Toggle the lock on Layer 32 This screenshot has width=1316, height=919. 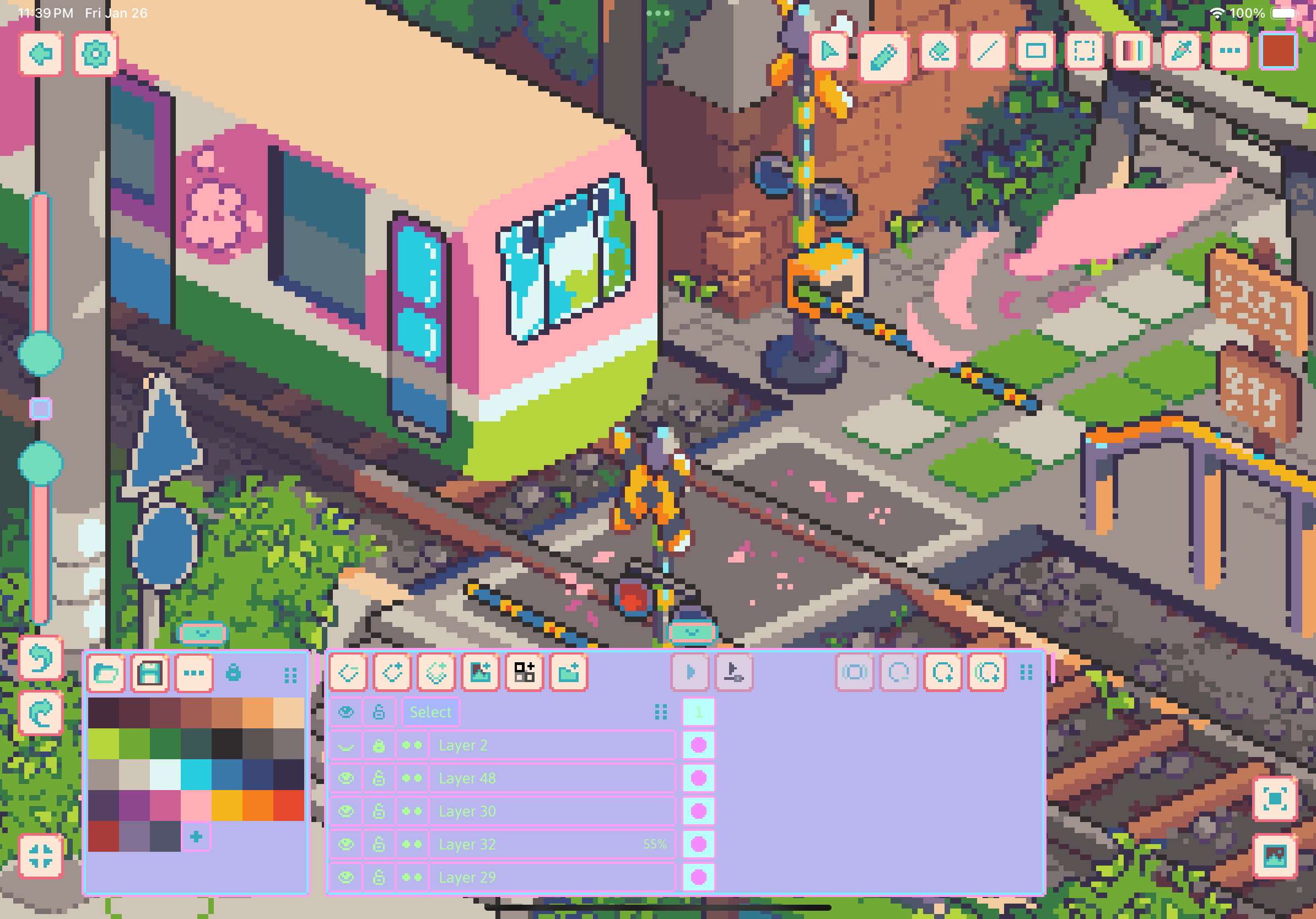(x=379, y=844)
